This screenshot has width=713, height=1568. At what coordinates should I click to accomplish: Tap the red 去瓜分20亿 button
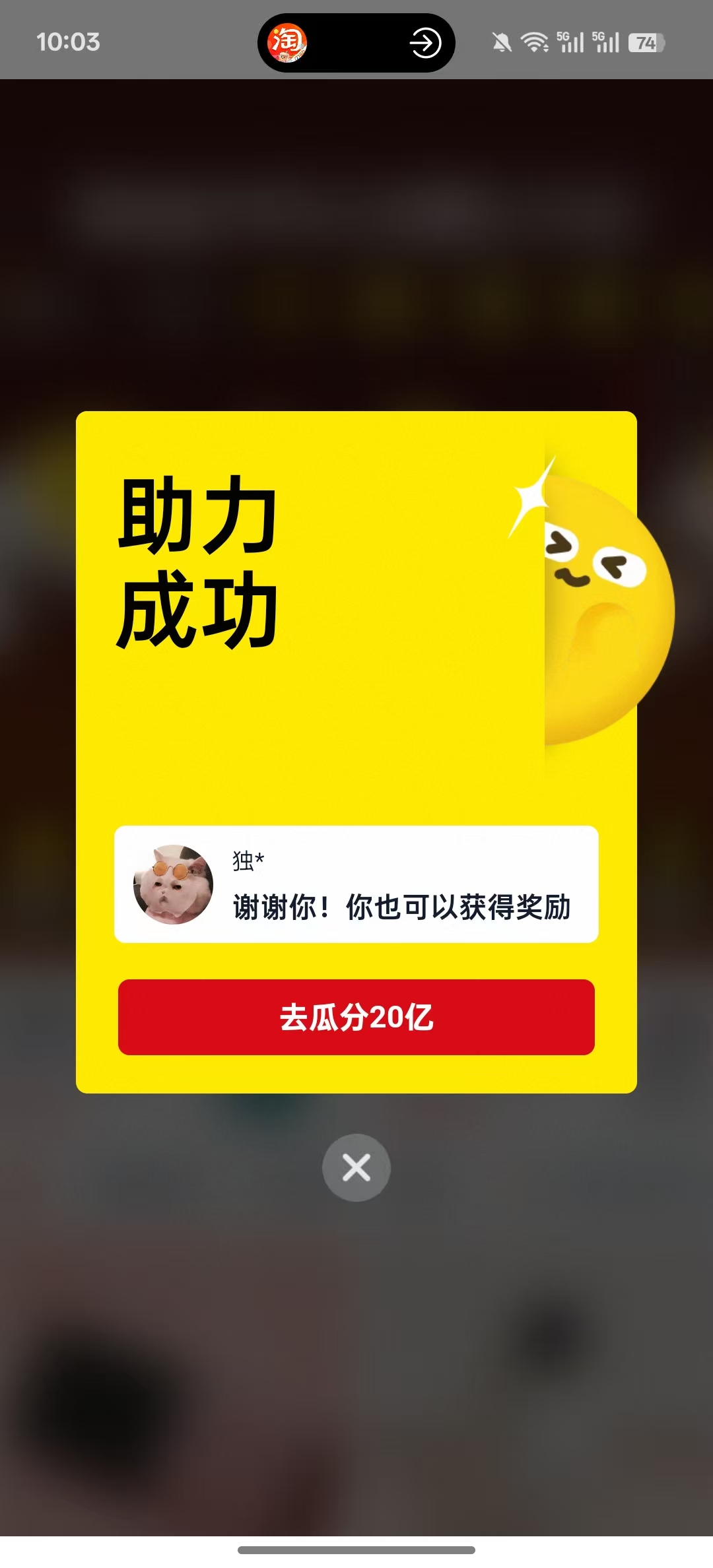(x=356, y=1017)
